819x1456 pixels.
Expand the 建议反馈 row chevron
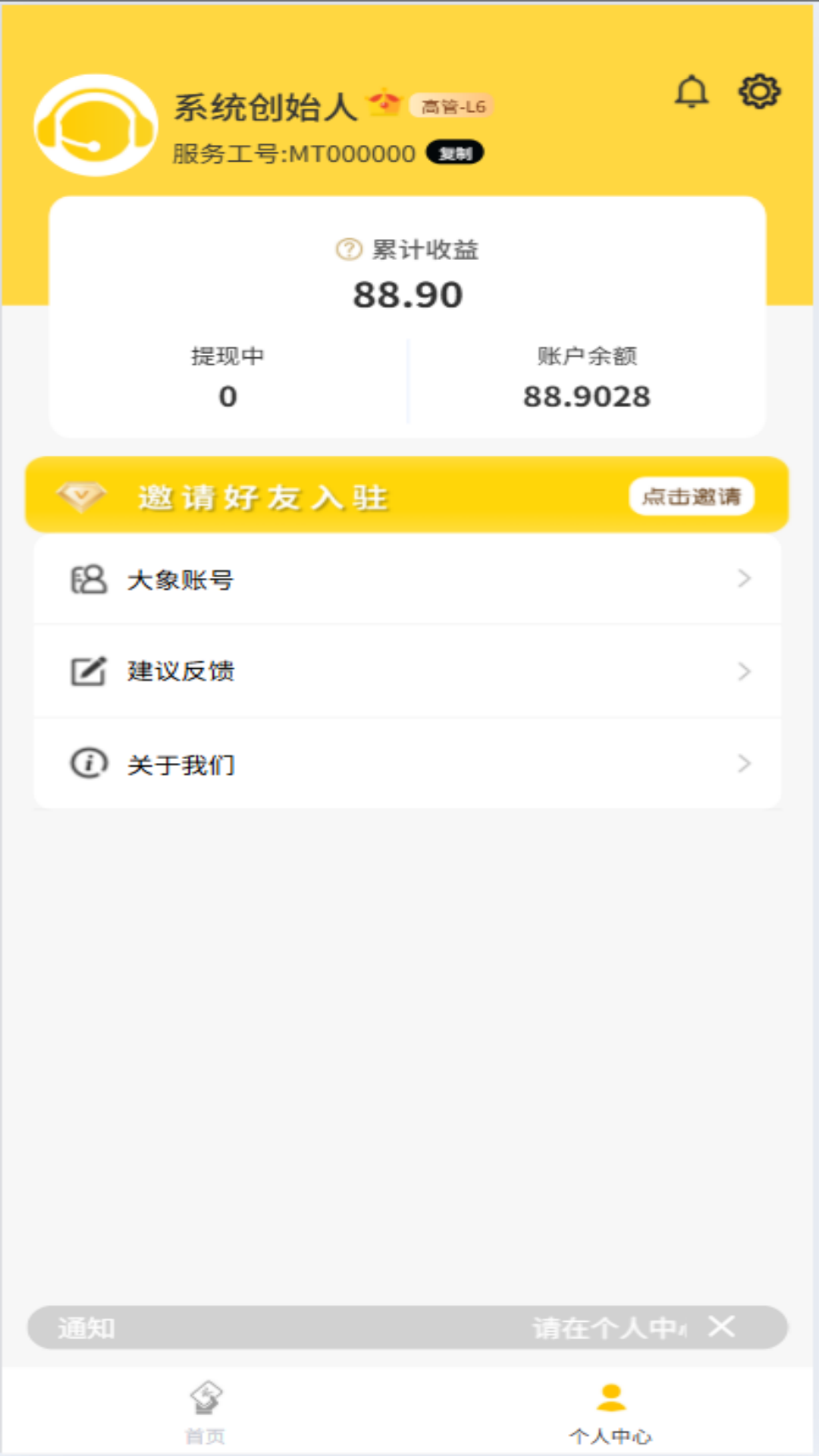[744, 670]
